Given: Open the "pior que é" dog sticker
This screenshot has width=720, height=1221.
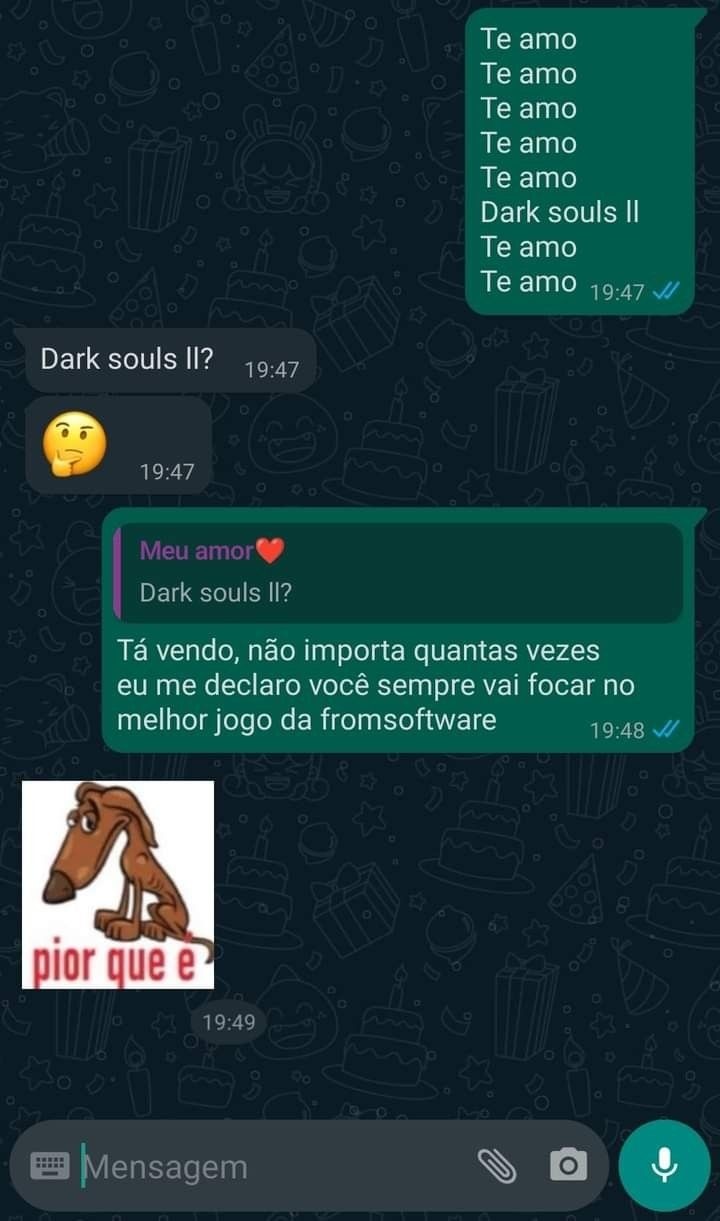Looking at the screenshot, I should [x=118, y=884].
